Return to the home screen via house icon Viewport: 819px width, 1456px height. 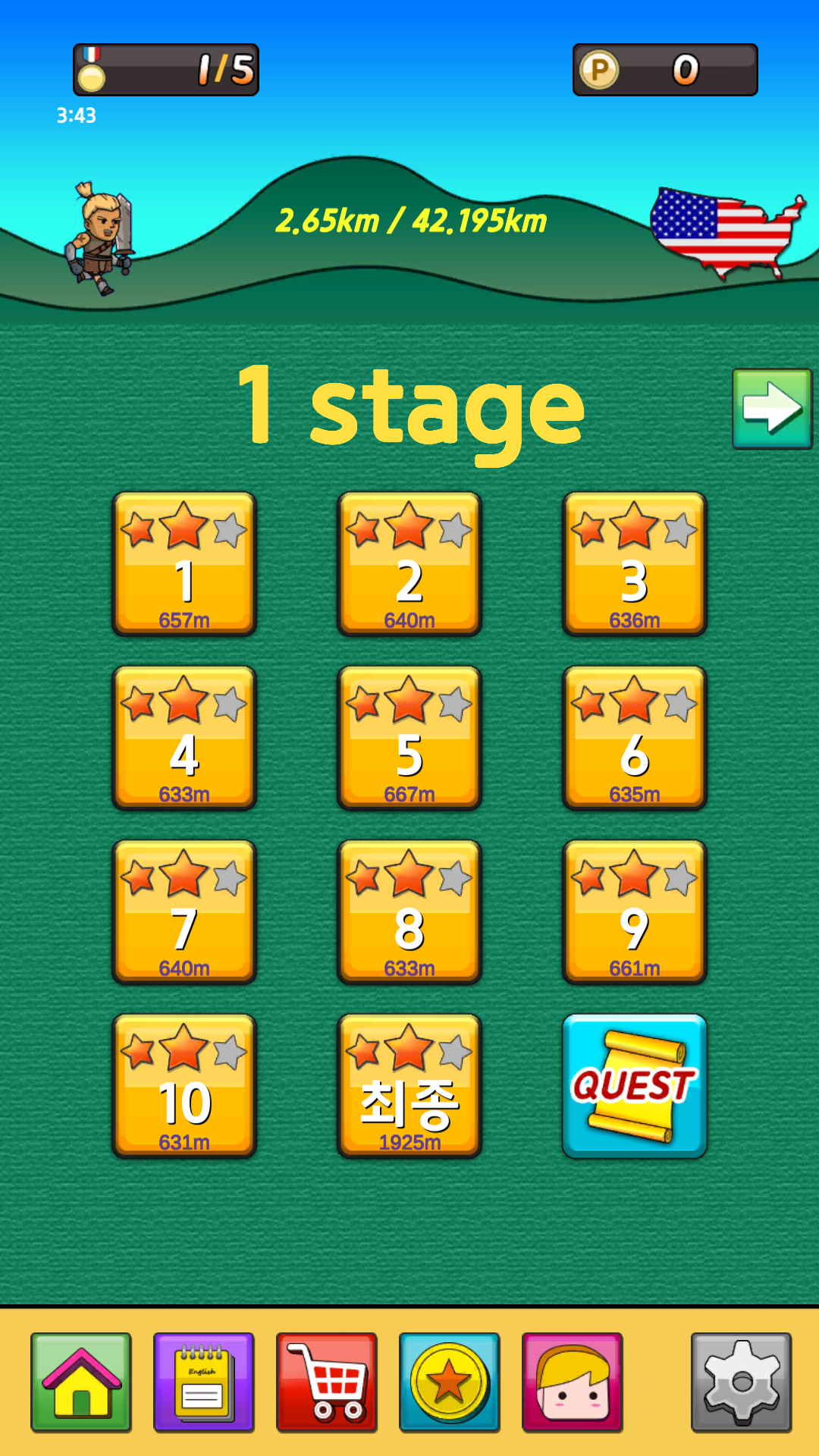pyautogui.click(x=81, y=1382)
